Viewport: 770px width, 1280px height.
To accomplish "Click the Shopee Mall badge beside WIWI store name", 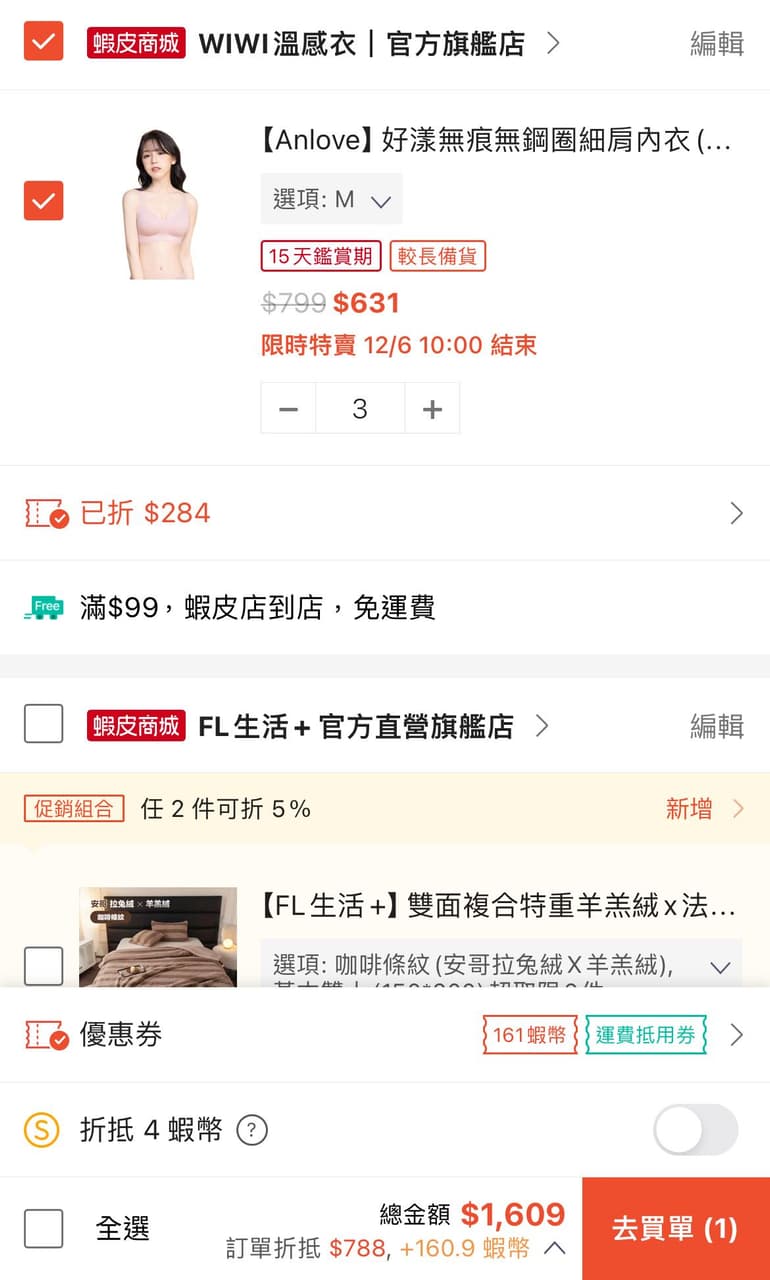I will coord(135,43).
